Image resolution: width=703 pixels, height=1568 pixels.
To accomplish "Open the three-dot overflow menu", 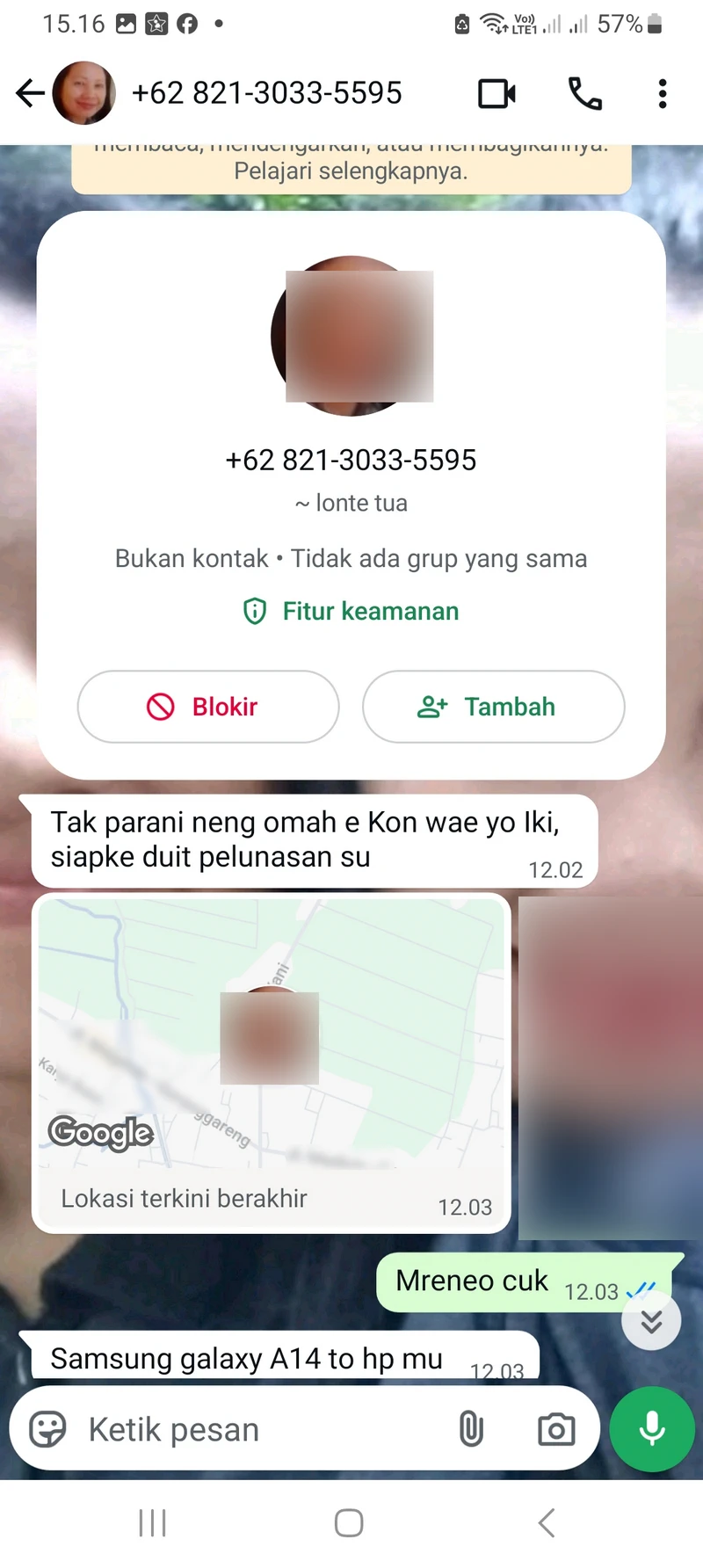I will [x=663, y=93].
